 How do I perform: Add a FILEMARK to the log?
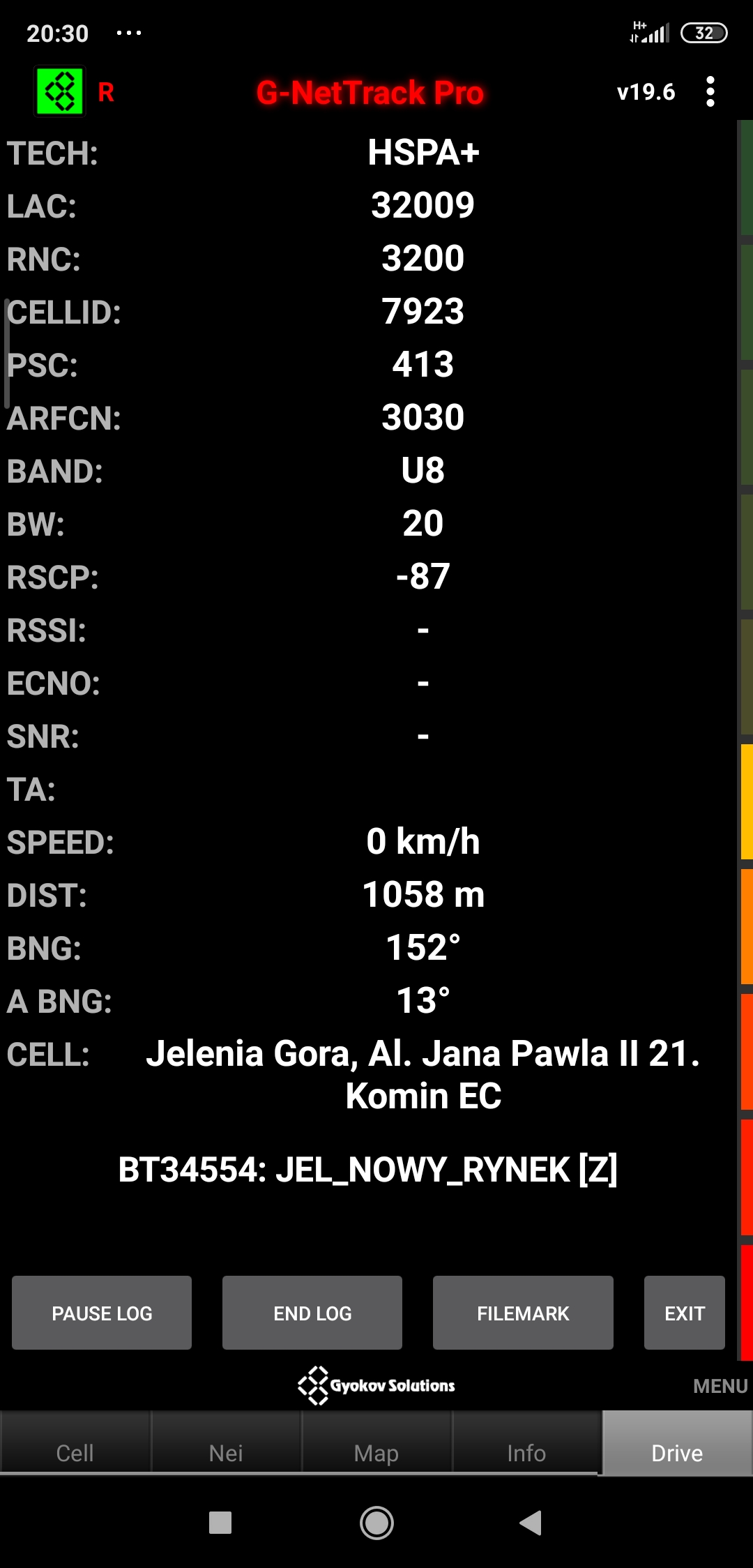[523, 1313]
